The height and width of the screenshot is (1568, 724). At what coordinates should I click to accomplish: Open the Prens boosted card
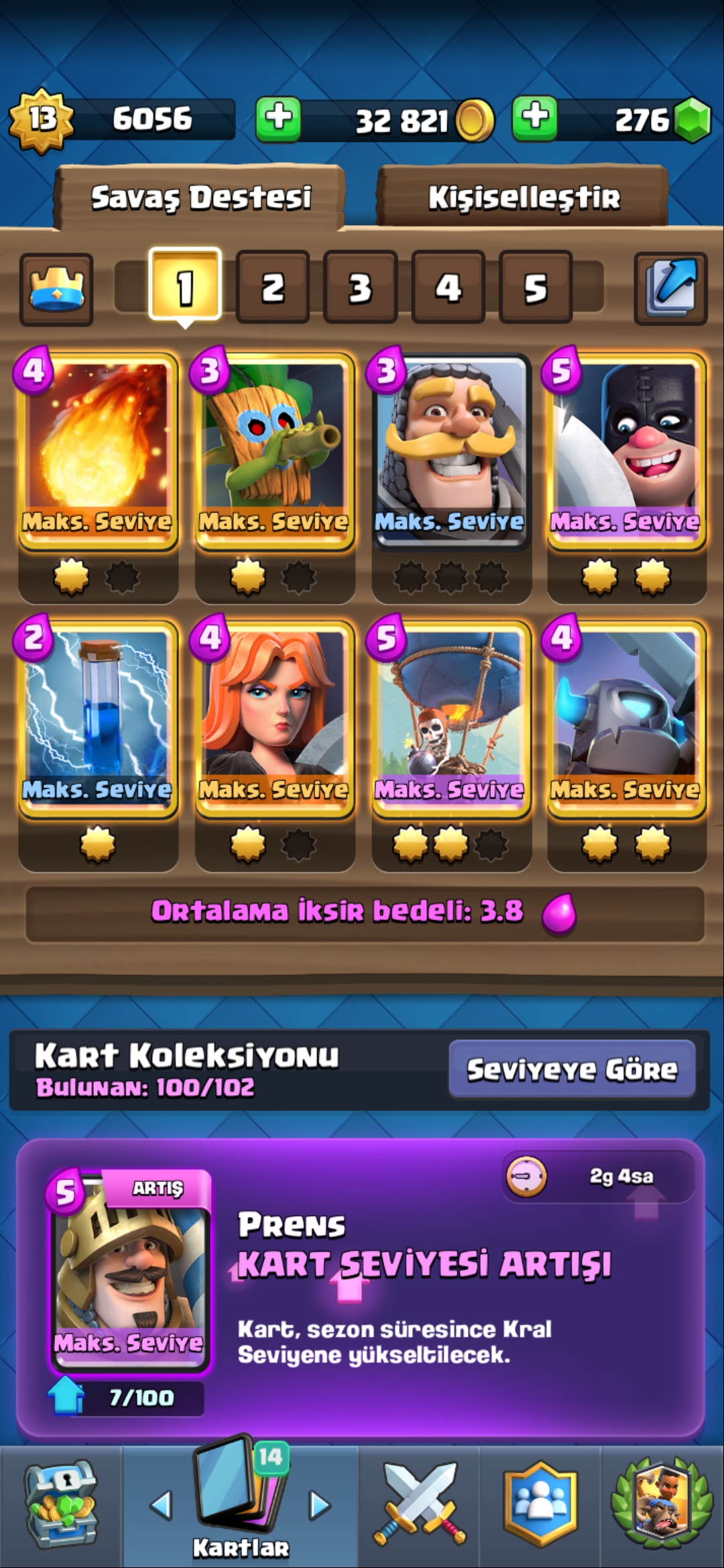pos(130,1272)
